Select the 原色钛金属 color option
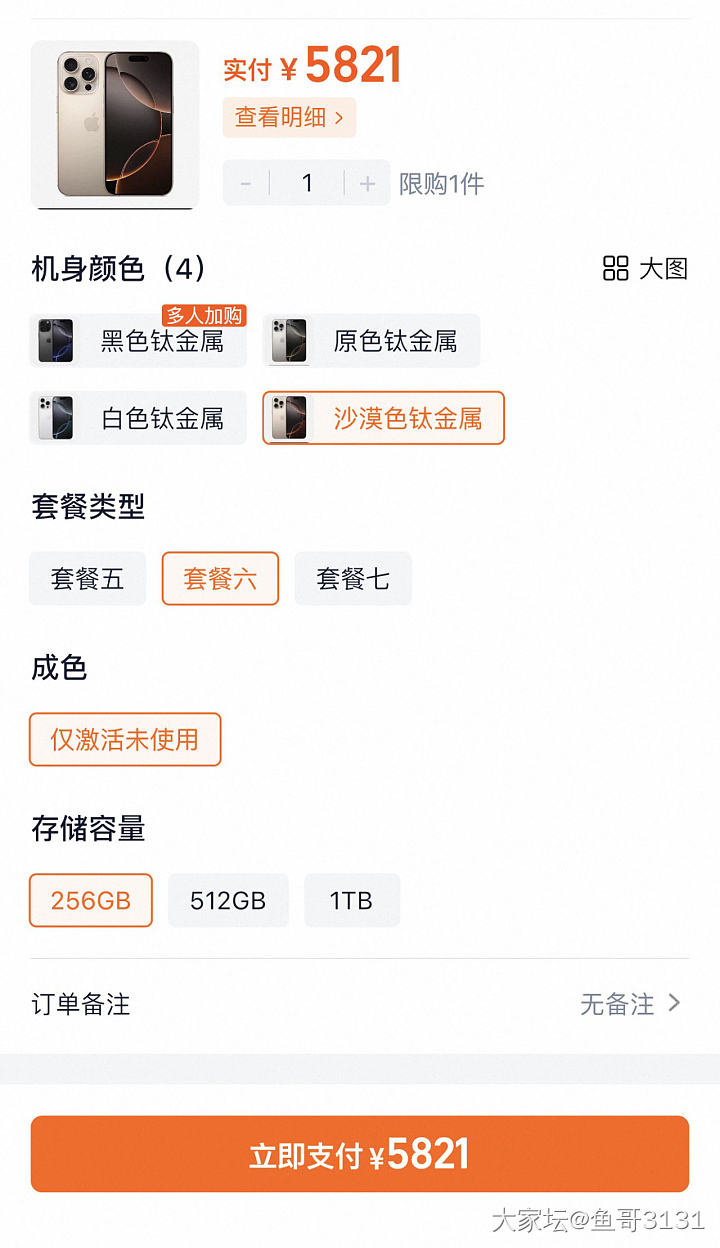Screen dimensions: 720x1248 point(370,340)
